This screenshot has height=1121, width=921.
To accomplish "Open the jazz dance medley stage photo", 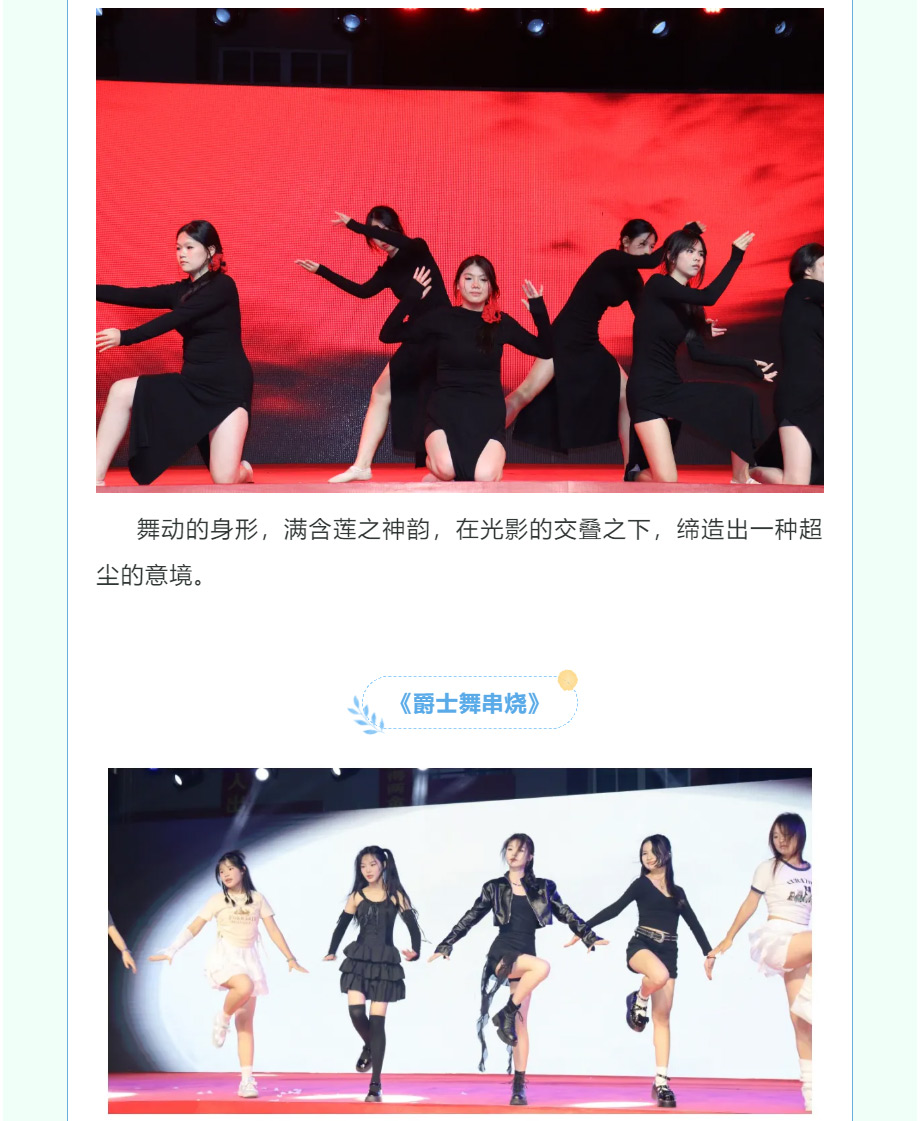I will point(460,940).
